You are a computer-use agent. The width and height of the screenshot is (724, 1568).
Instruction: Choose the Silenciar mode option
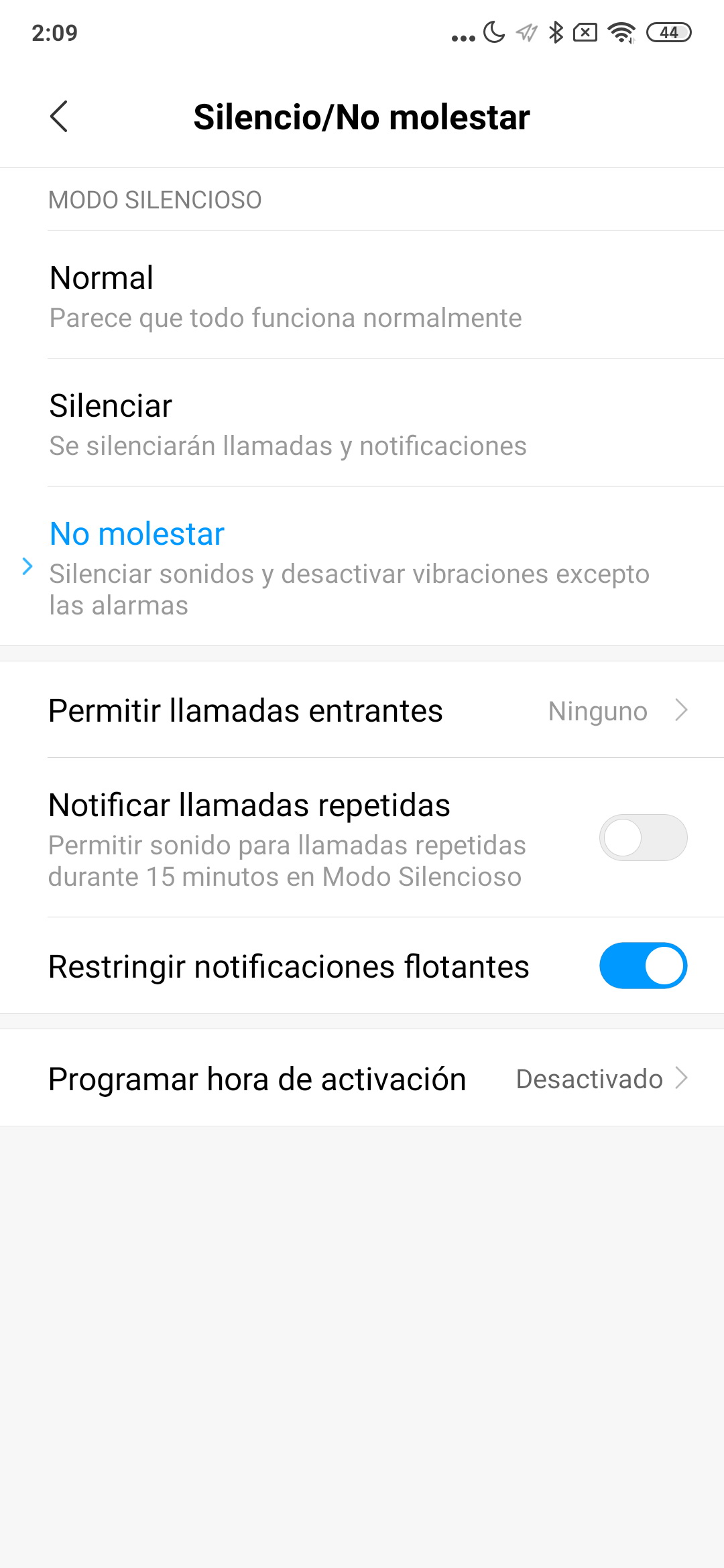coord(362,423)
